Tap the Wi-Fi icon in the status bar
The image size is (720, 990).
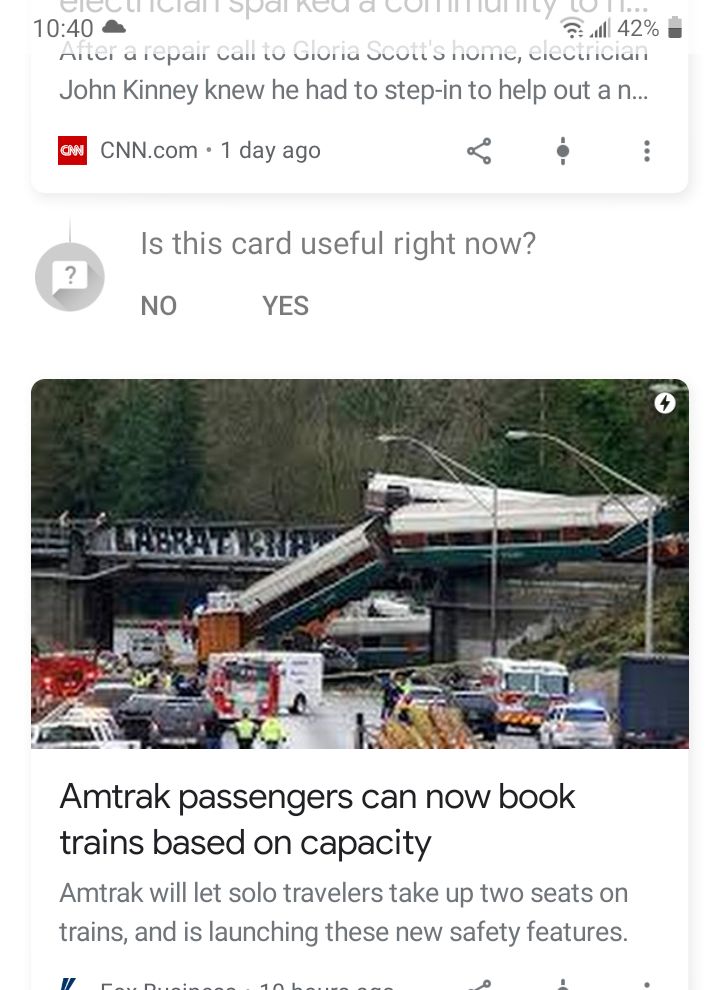tap(572, 28)
